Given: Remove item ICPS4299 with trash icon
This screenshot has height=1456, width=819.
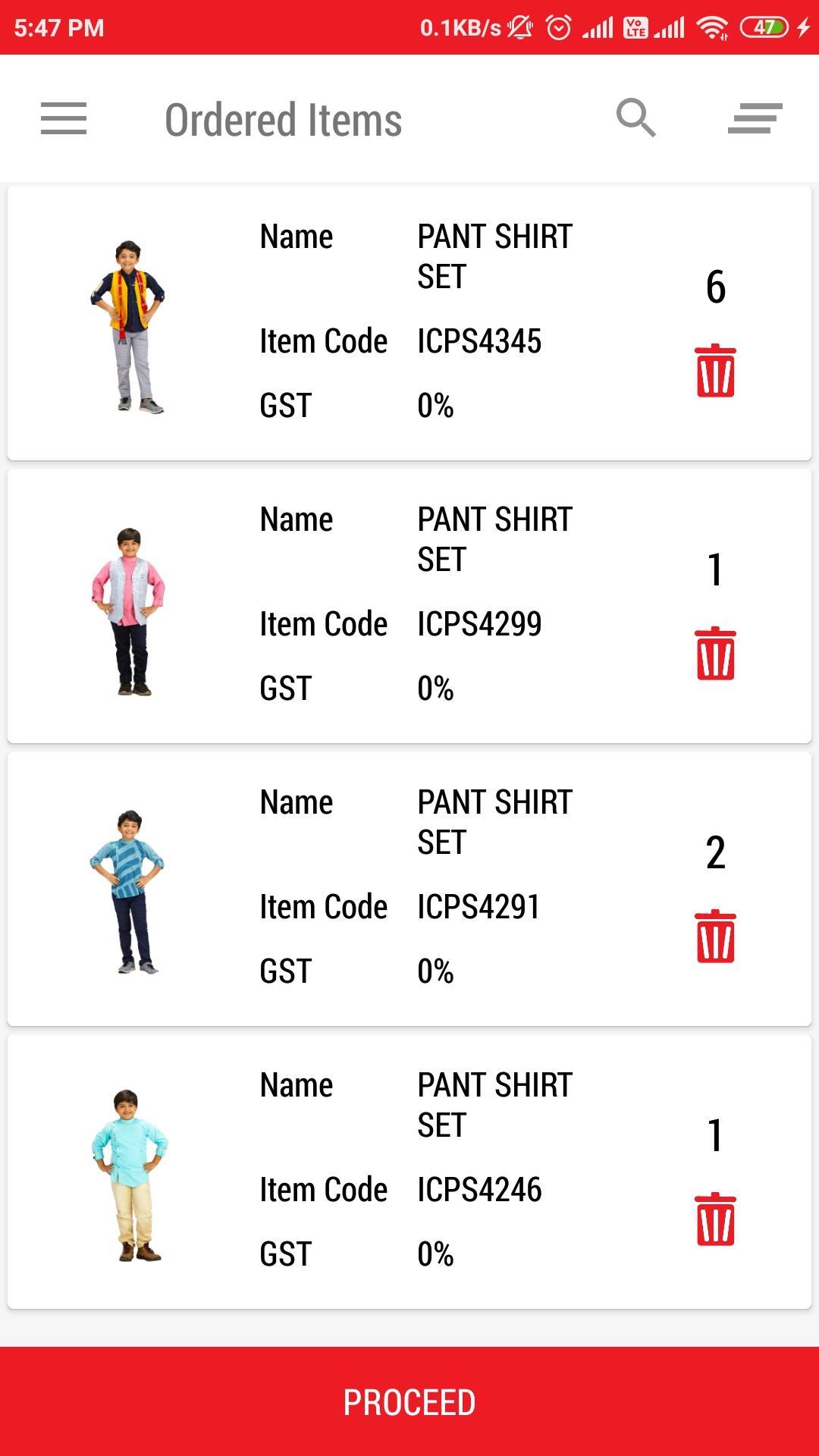Looking at the screenshot, I should (715, 654).
